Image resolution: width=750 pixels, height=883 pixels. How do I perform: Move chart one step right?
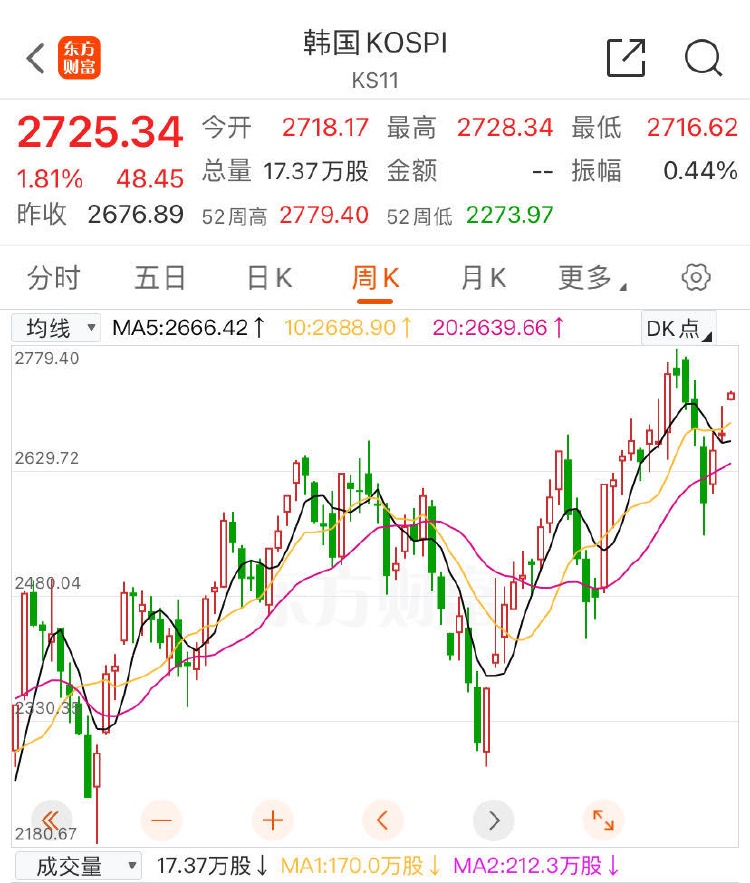click(493, 821)
